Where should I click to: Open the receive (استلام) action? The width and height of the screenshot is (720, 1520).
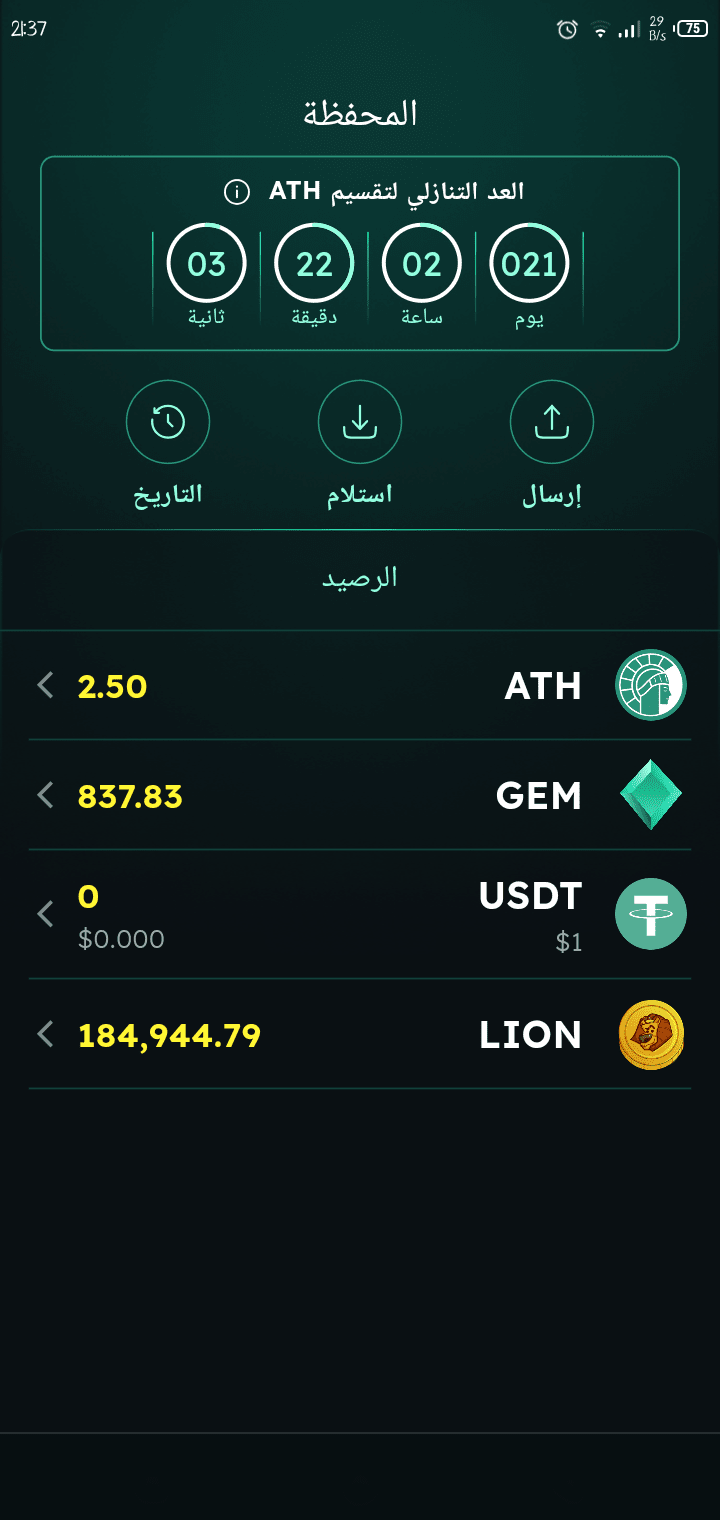(x=359, y=423)
